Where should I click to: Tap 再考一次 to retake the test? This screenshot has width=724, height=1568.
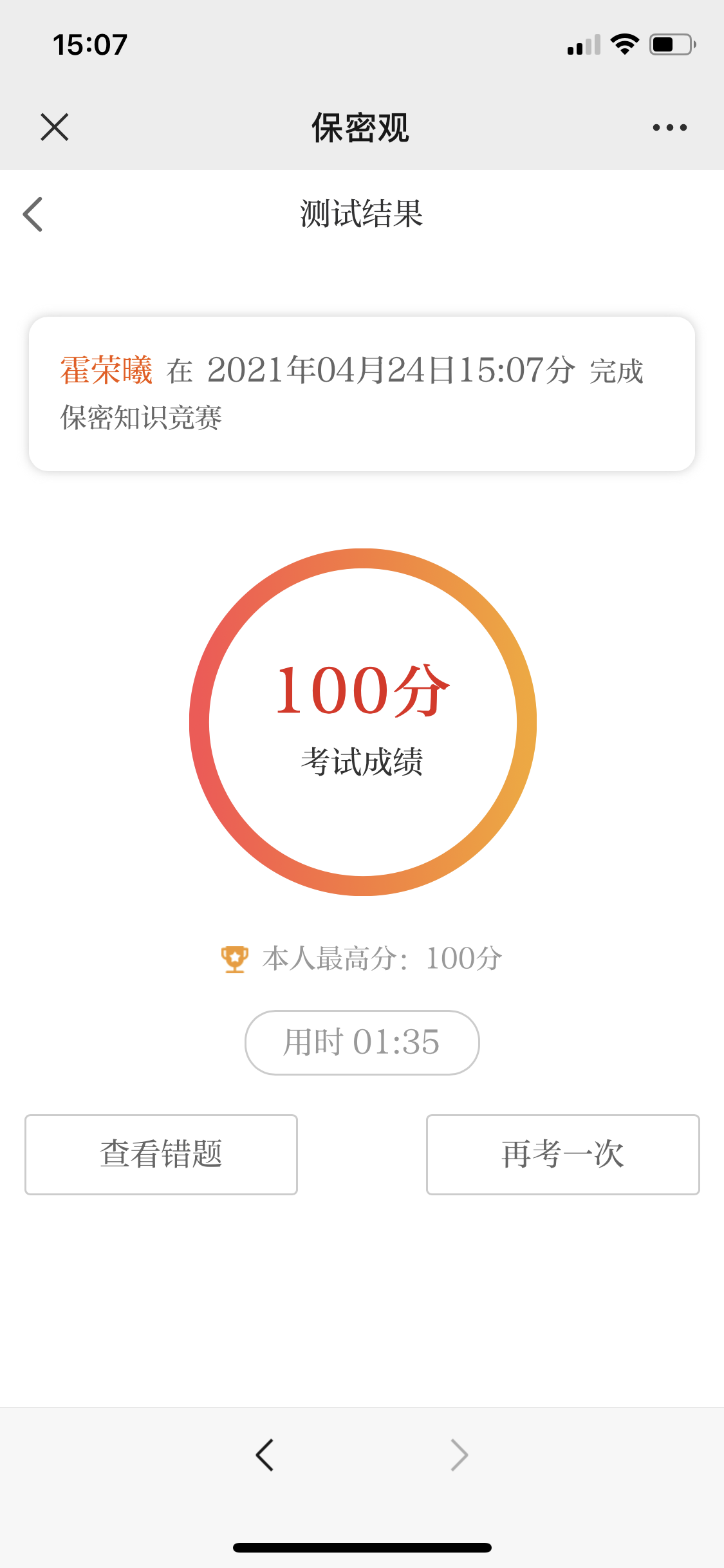point(562,1154)
